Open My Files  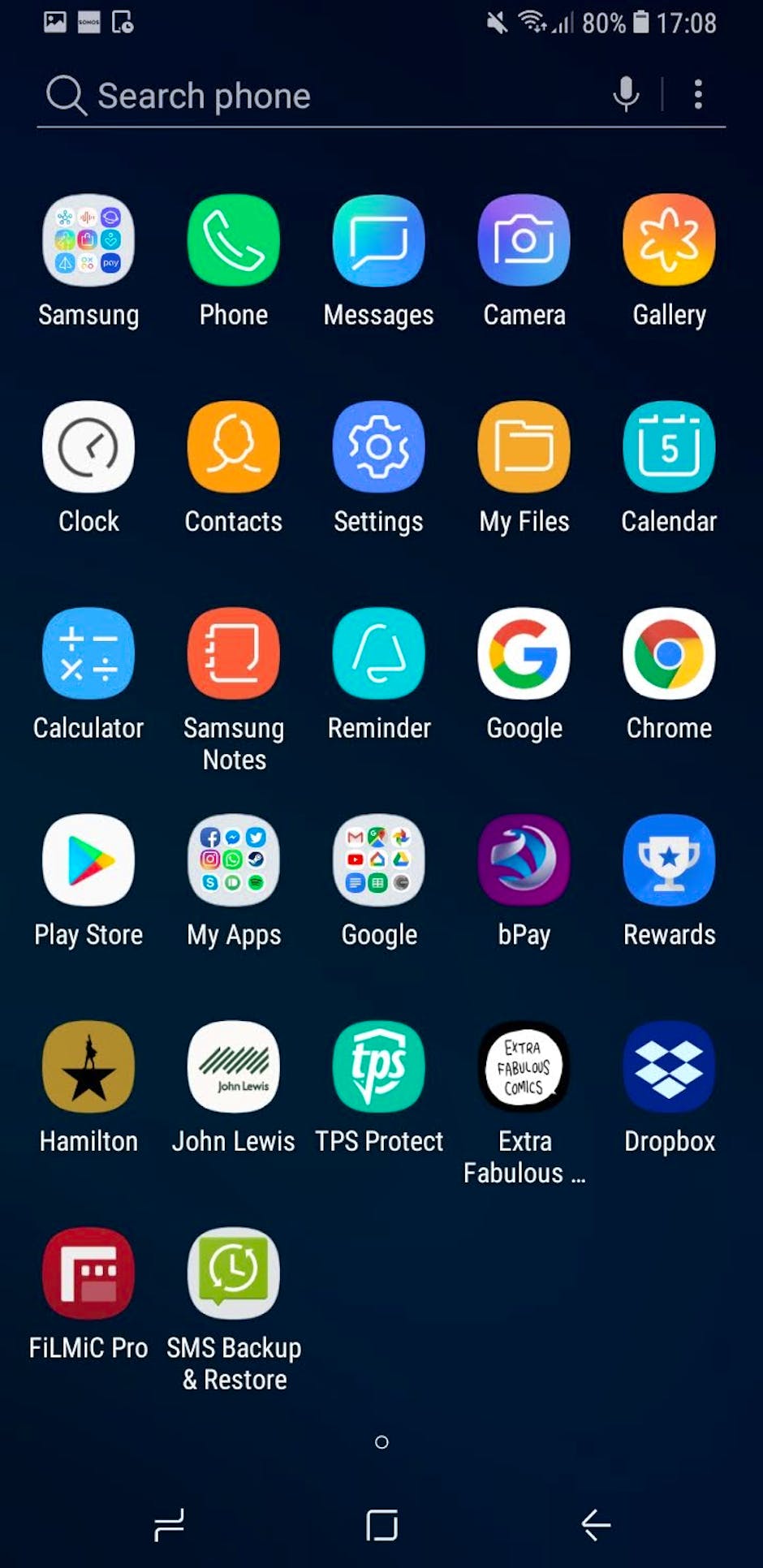(524, 447)
